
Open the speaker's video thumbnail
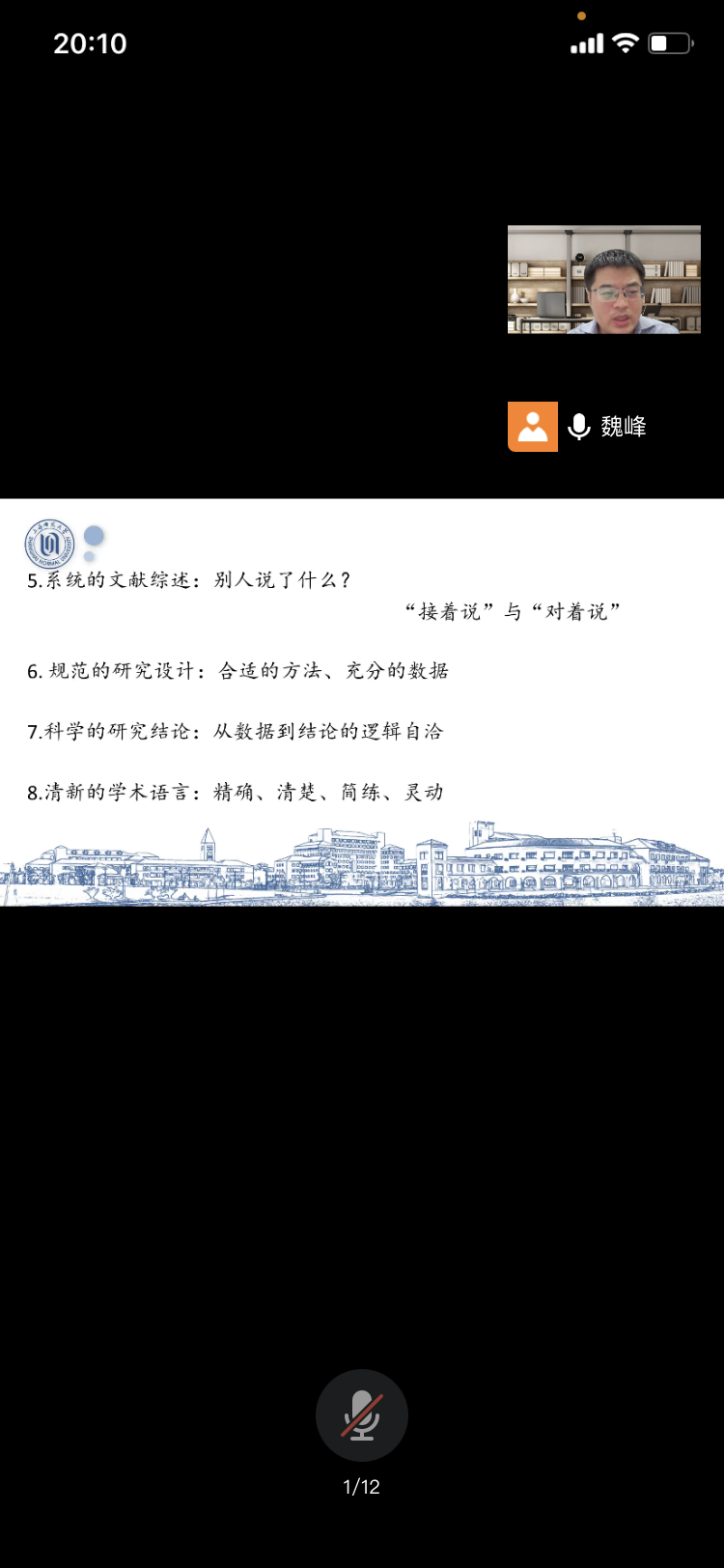[x=604, y=280]
